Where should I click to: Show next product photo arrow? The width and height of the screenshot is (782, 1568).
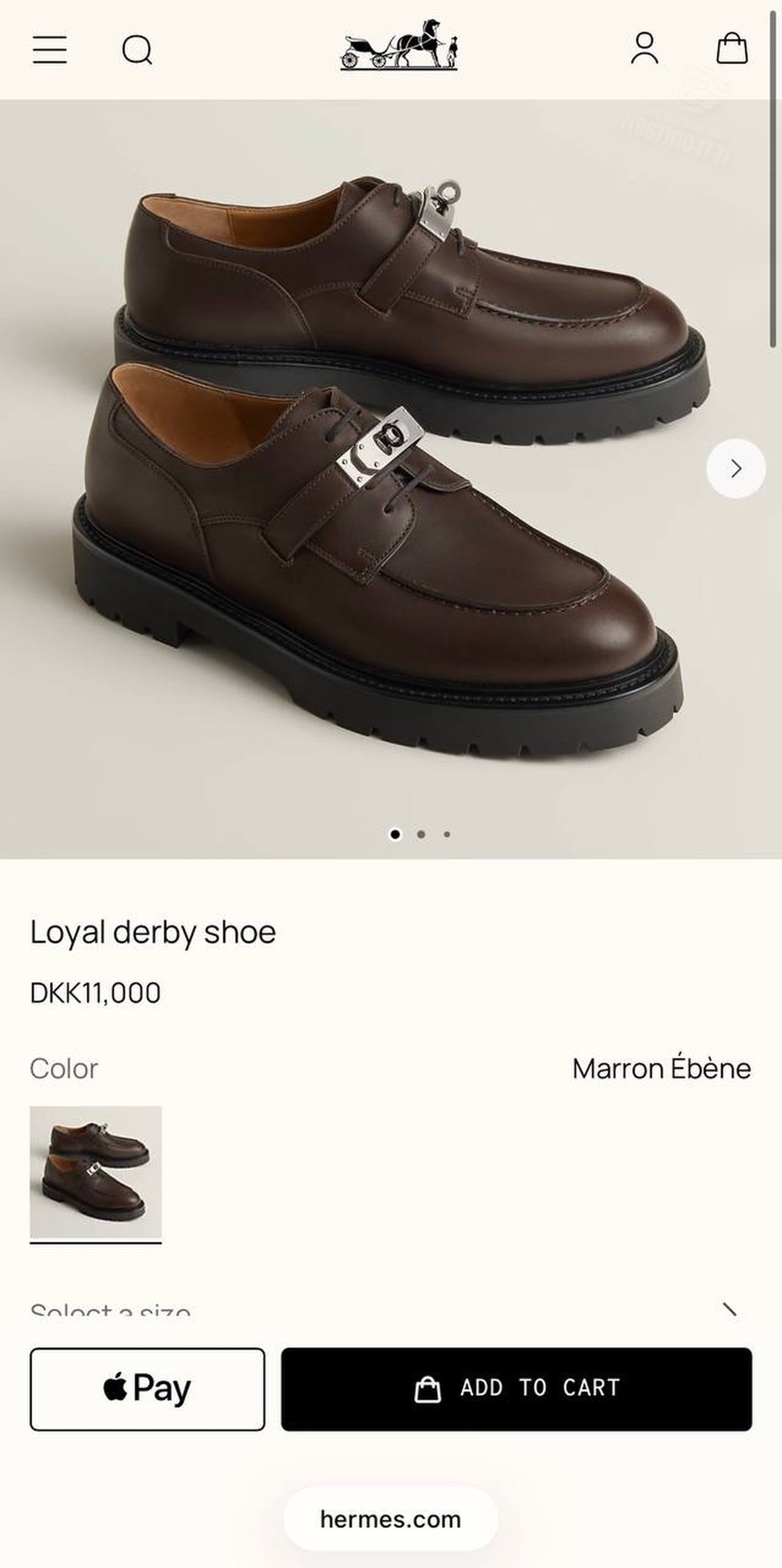pyautogui.click(x=736, y=469)
